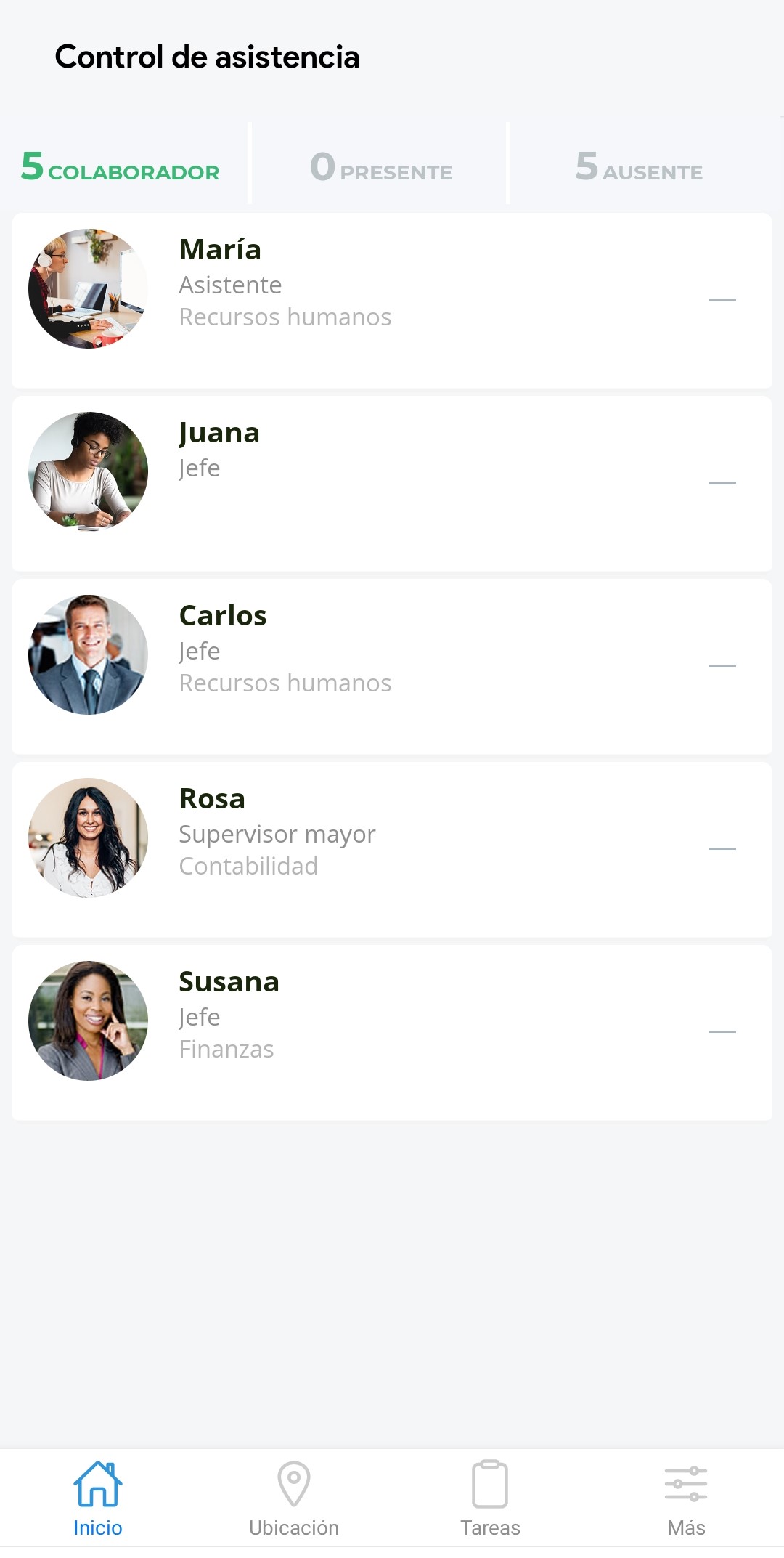The height and width of the screenshot is (1558, 784).
Task: View Rosa, Supervisor mayor in Contabilidad
Action: click(392, 848)
